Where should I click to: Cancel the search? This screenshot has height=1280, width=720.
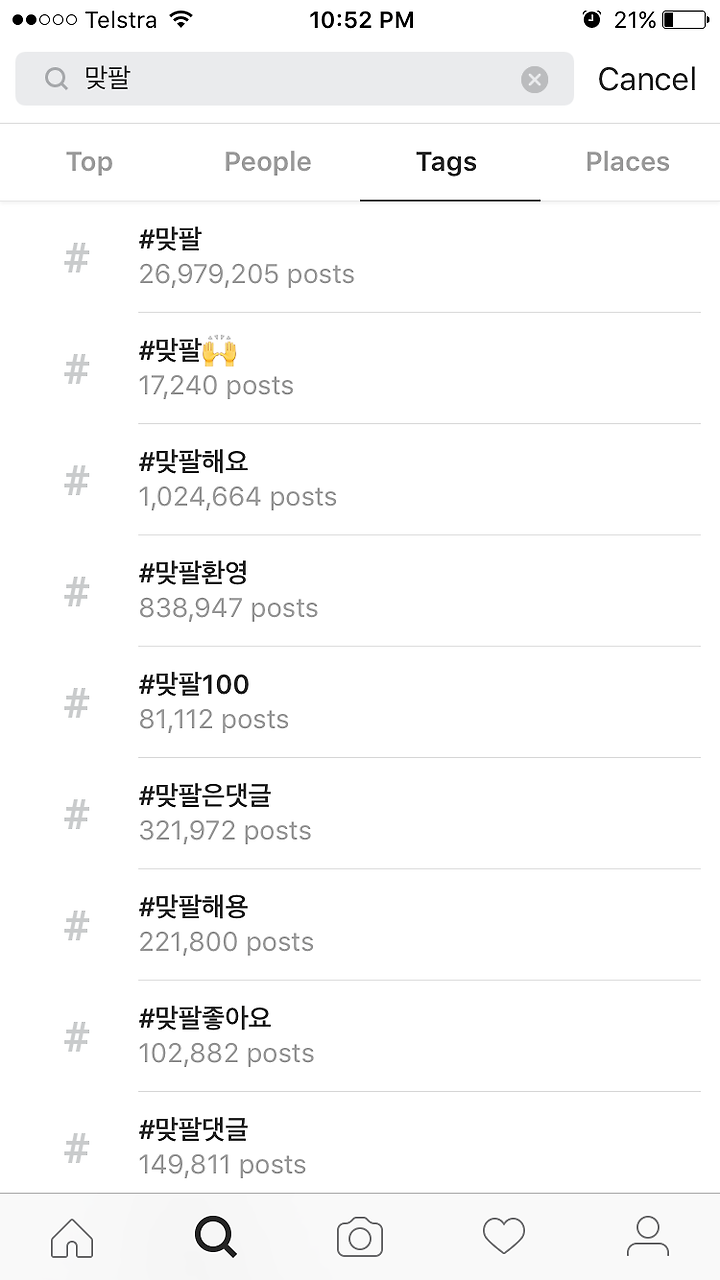click(x=647, y=79)
